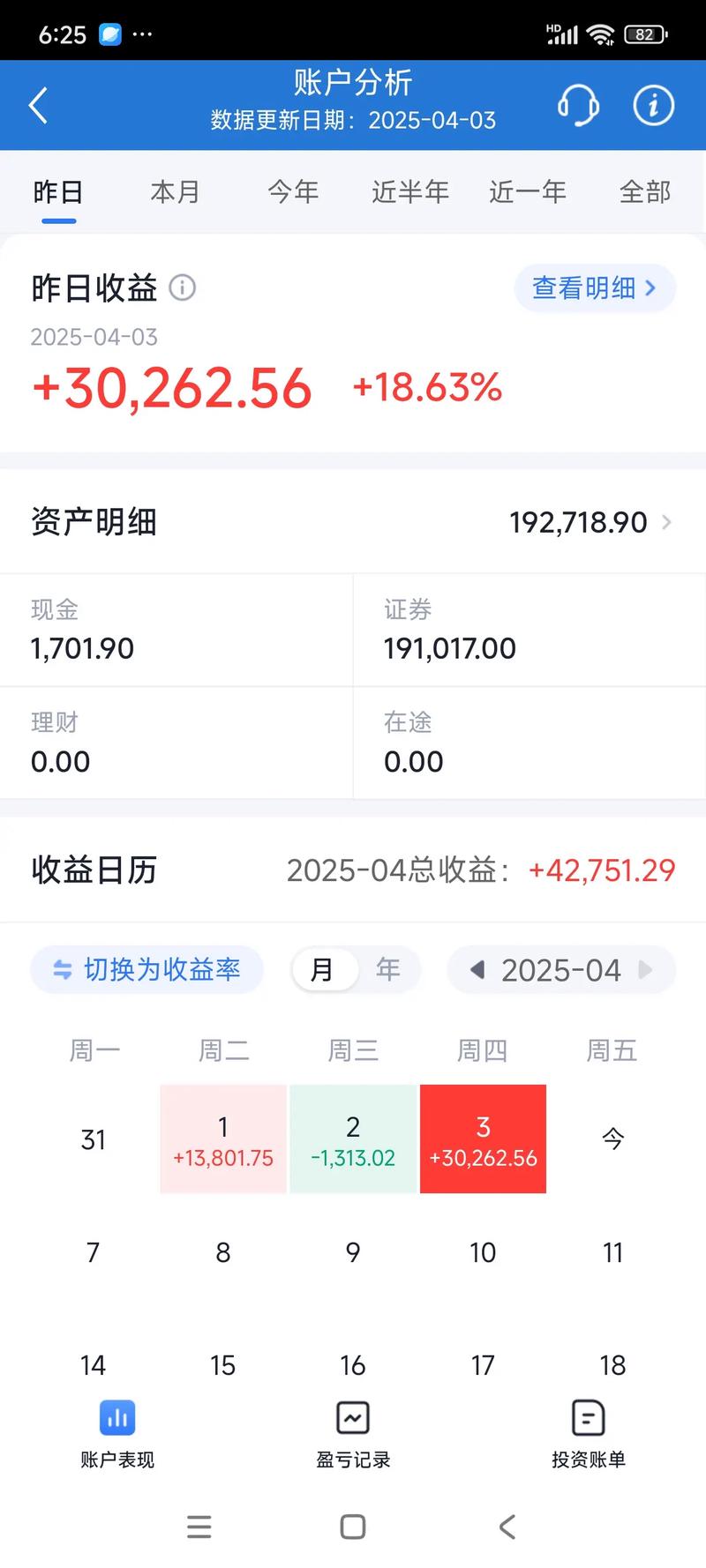
Task: Click the info icon in the header
Action: 652,104
